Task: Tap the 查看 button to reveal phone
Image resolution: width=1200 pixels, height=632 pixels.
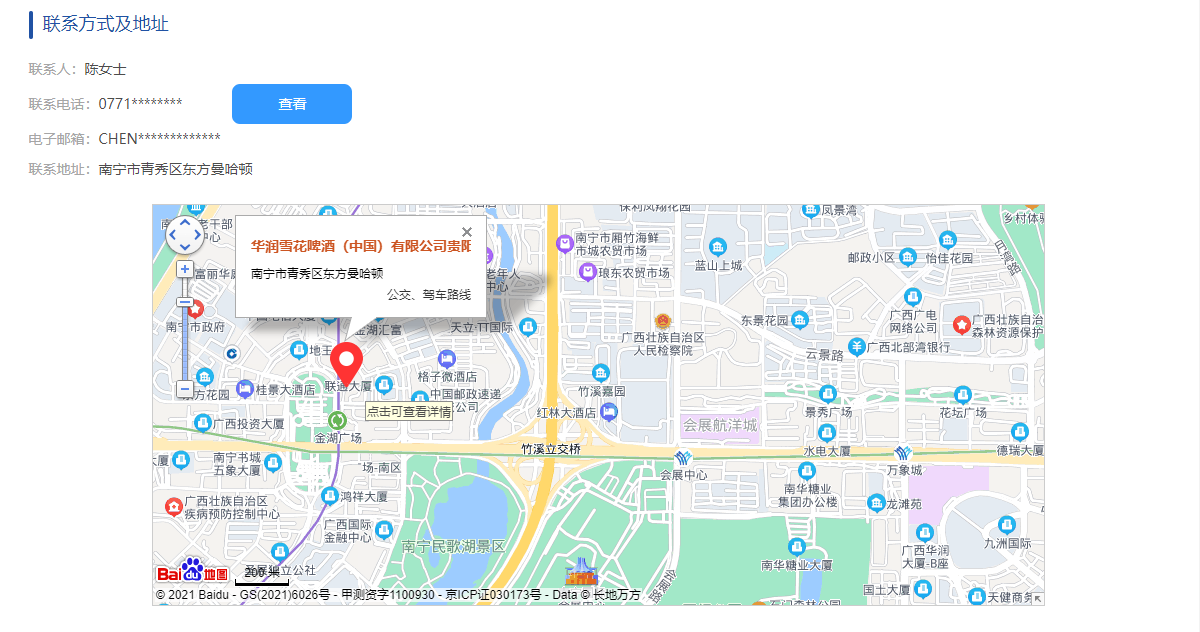Action: pyautogui.click(x=292, y=104)
